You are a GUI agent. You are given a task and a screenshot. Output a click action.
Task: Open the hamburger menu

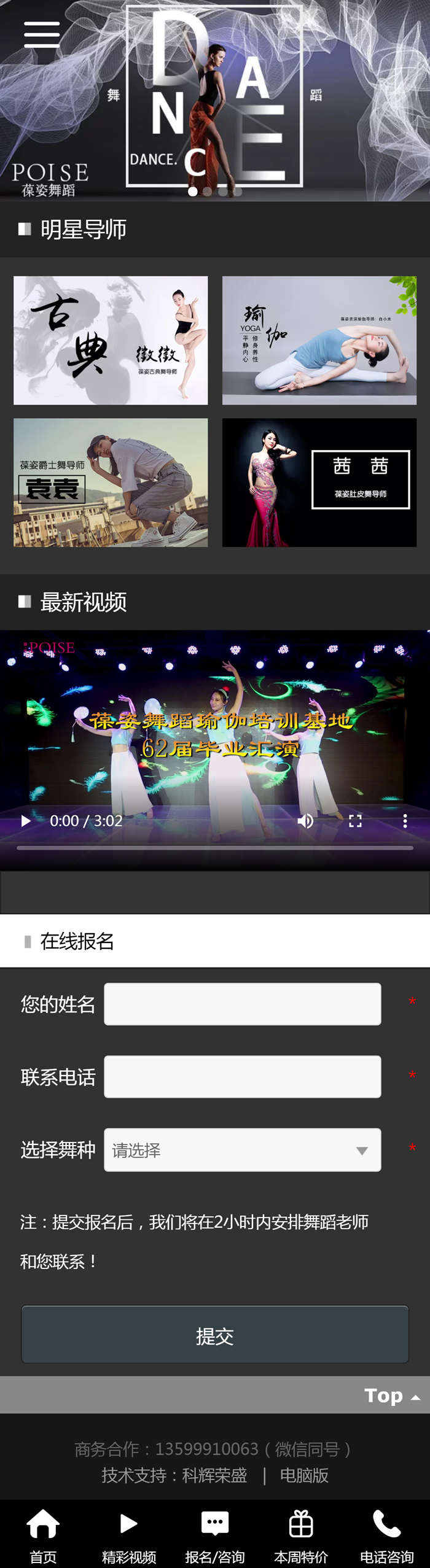(x=42, y=34)
